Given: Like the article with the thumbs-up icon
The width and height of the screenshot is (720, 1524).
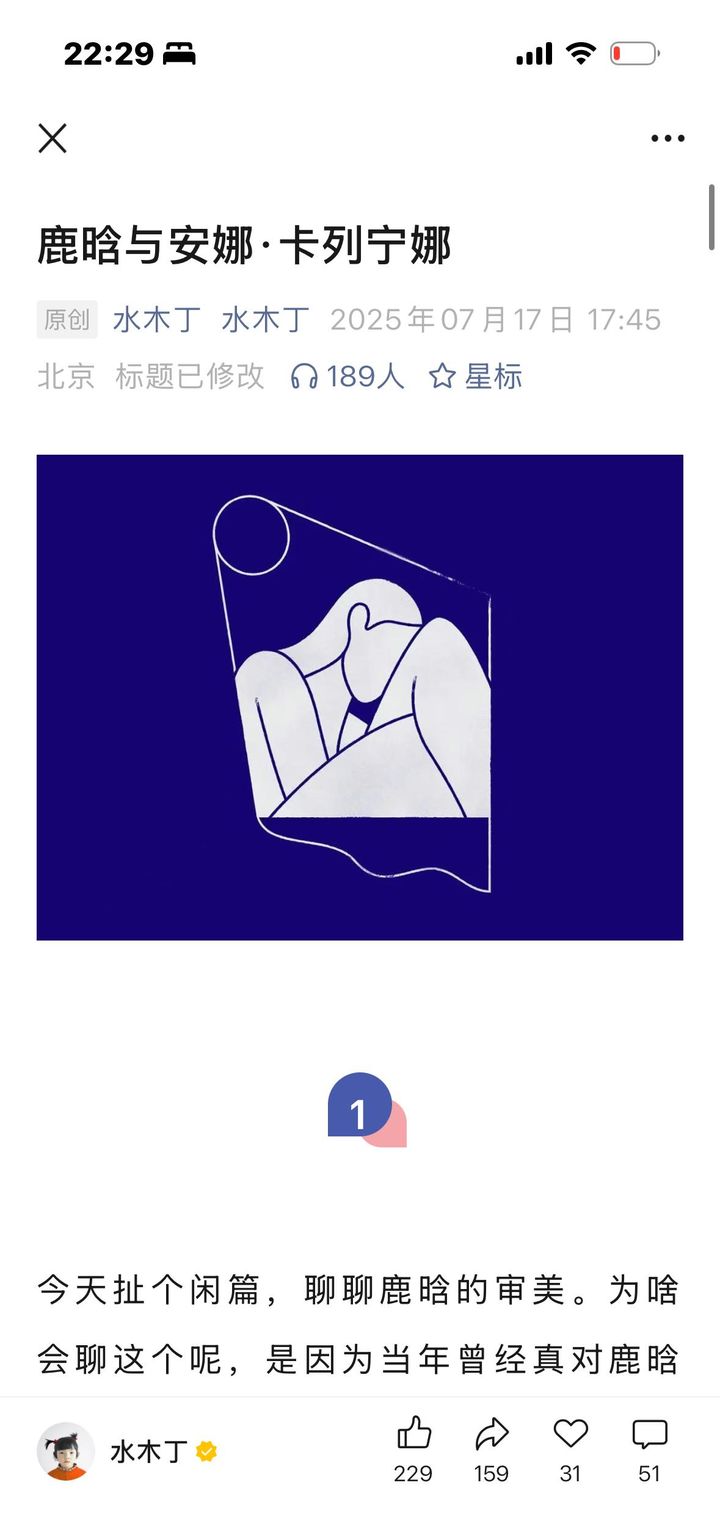Looking at the screenshot, I should pyautogui.click(x=413, y=1449).
